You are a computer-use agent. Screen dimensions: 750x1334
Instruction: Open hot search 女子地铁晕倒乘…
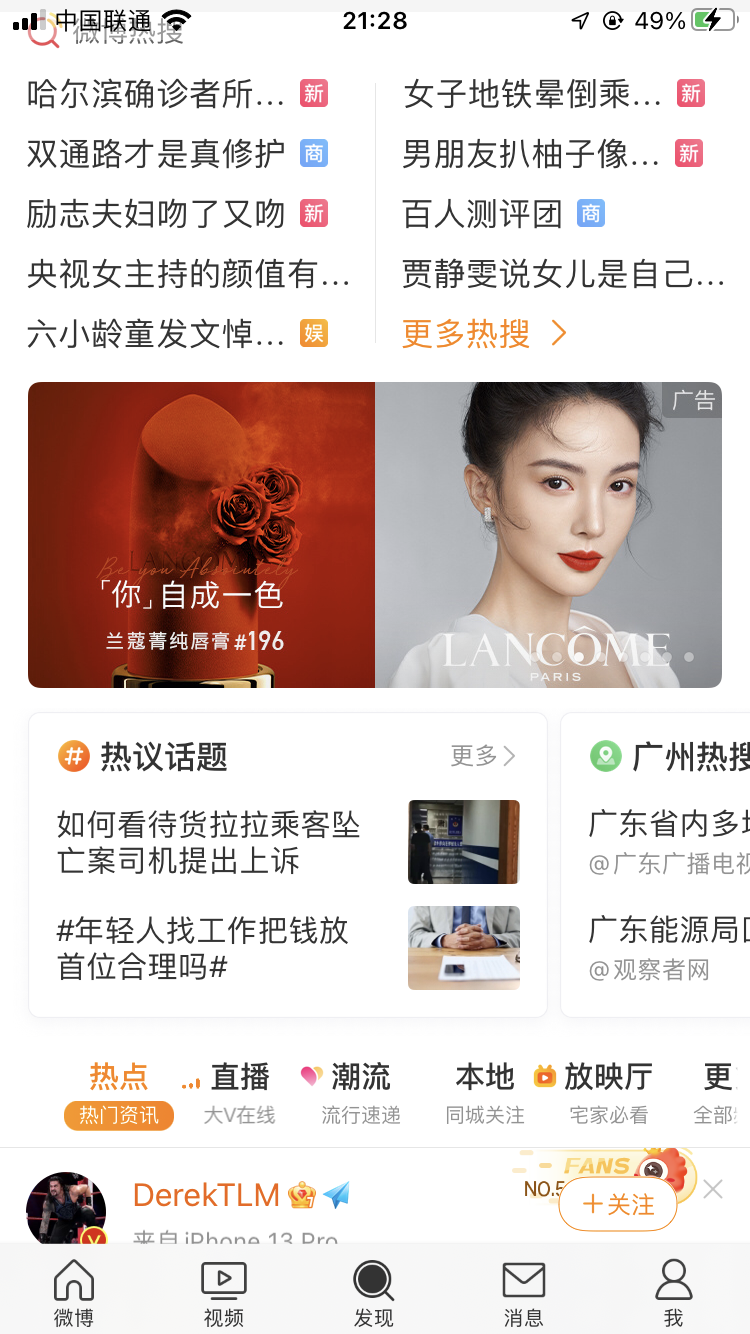(x=532, y=94)
